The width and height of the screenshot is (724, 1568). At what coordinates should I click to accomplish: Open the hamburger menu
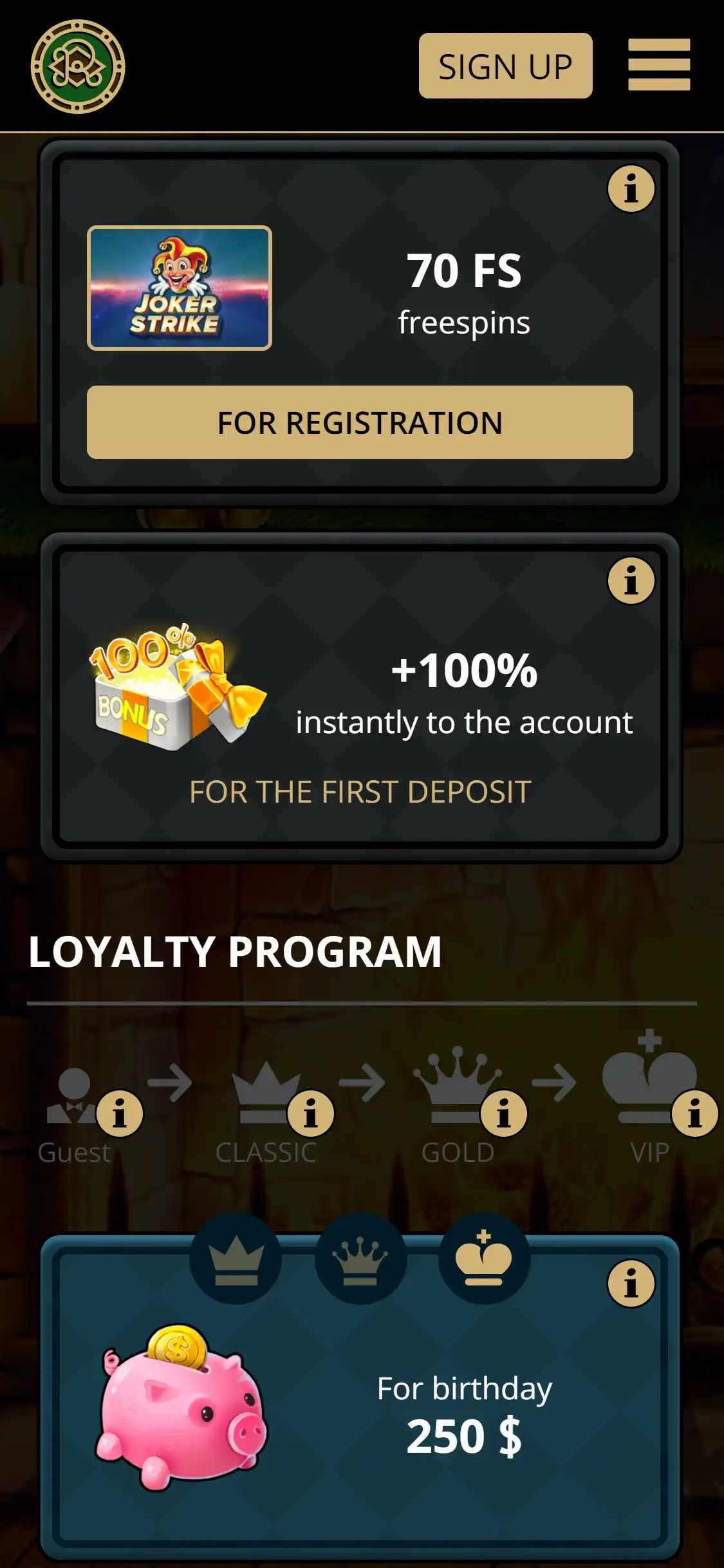click(x=658, y=64)
